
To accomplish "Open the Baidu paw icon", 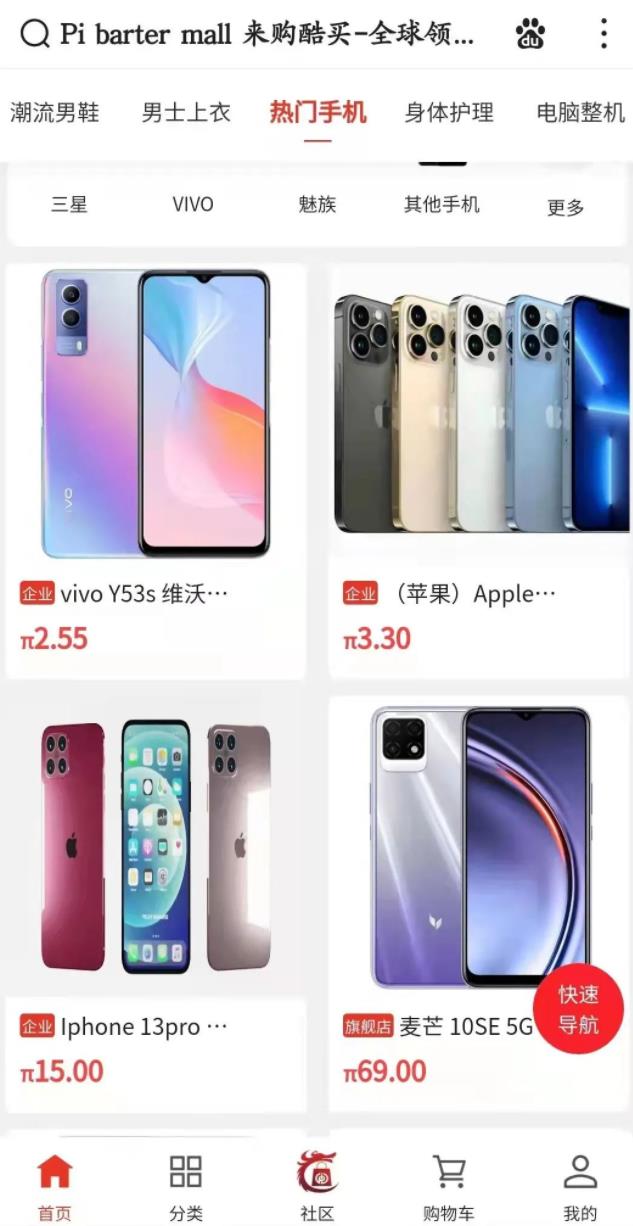I will tap(531, 34).
